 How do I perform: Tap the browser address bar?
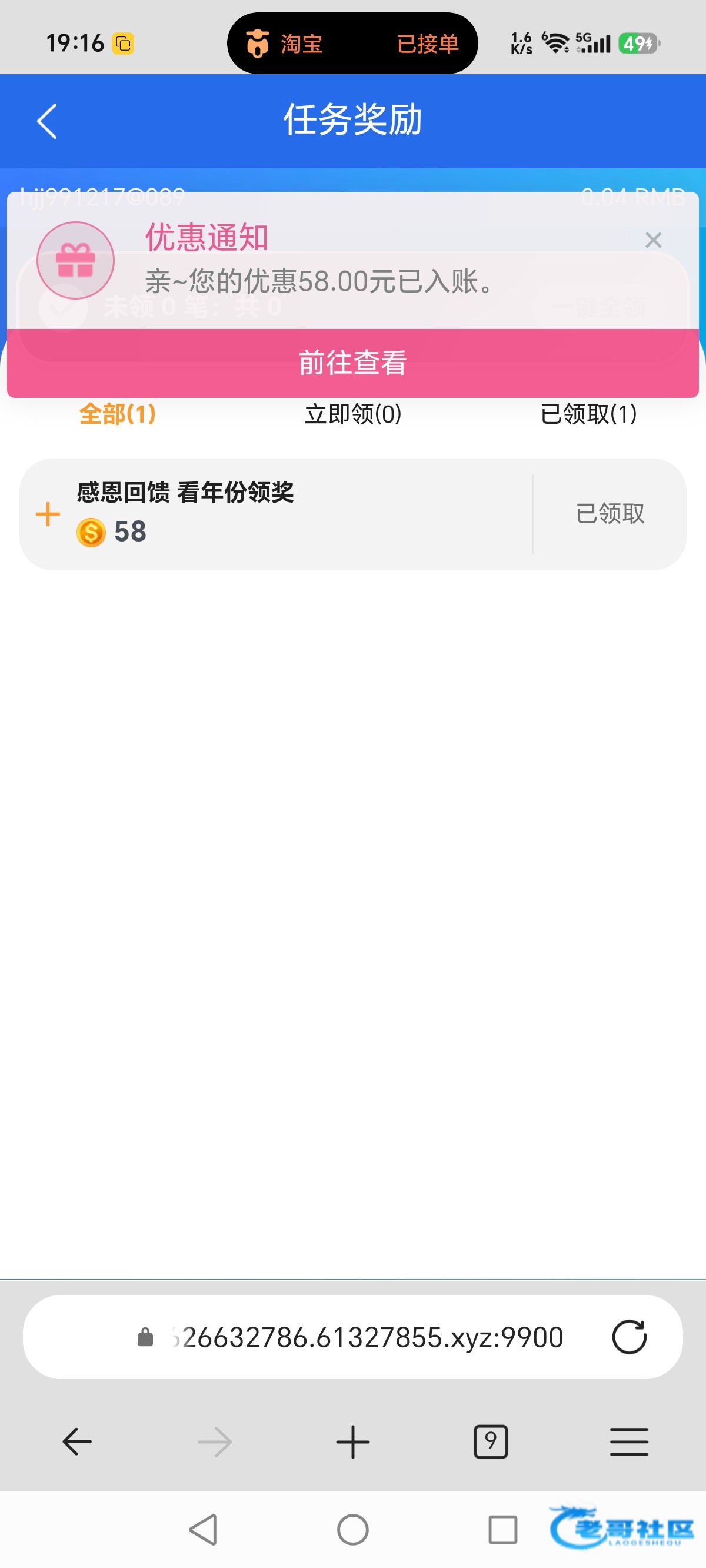point(353,1337)
